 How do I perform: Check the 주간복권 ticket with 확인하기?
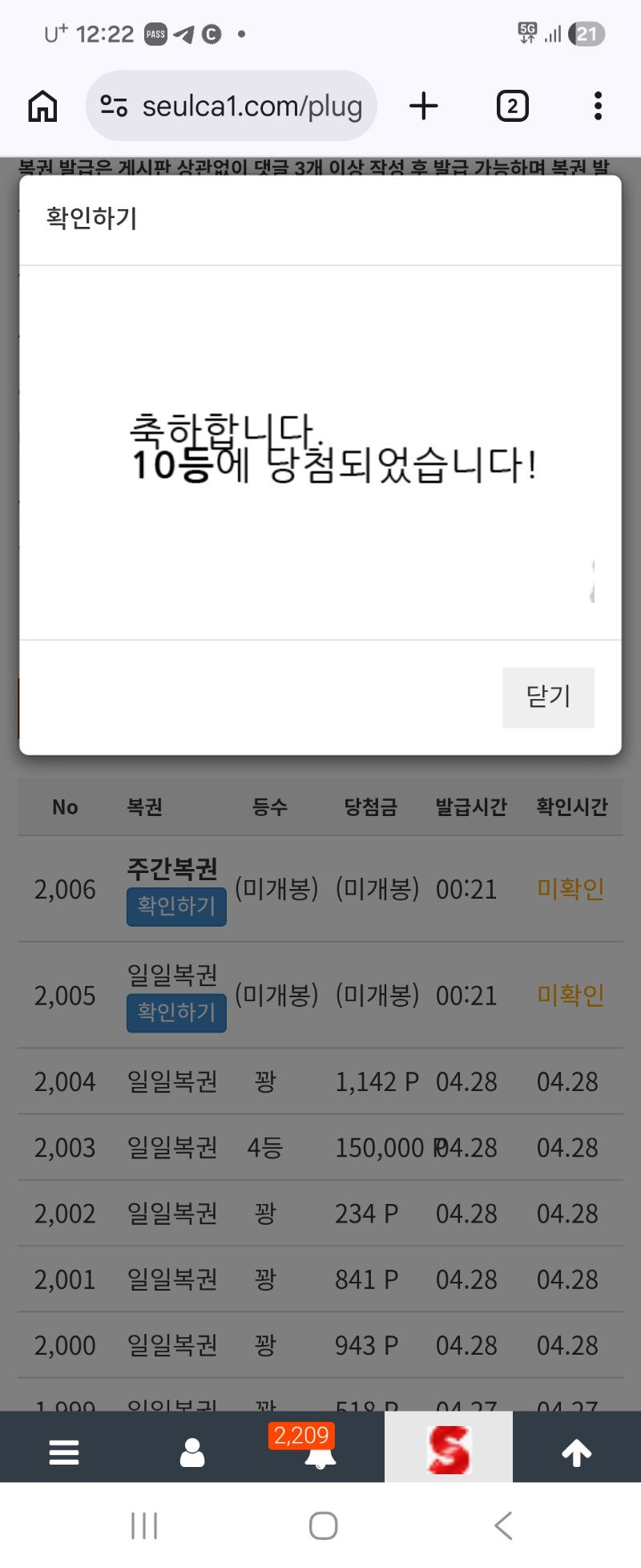coord(176,907)
